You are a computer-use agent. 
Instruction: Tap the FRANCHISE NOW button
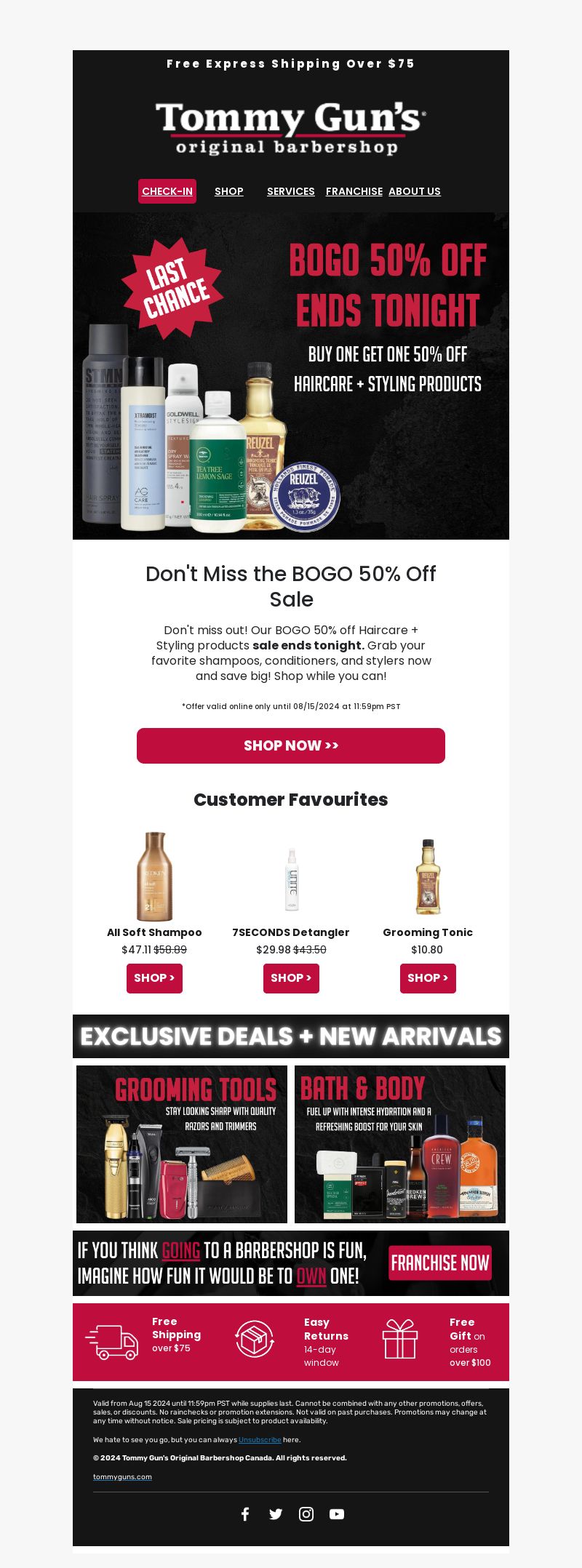tap(439, 1263)
